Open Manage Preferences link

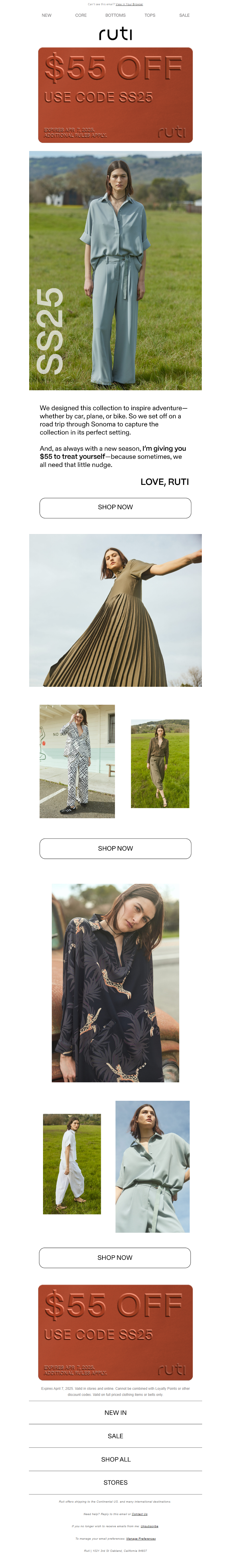tap(141, 1539)
